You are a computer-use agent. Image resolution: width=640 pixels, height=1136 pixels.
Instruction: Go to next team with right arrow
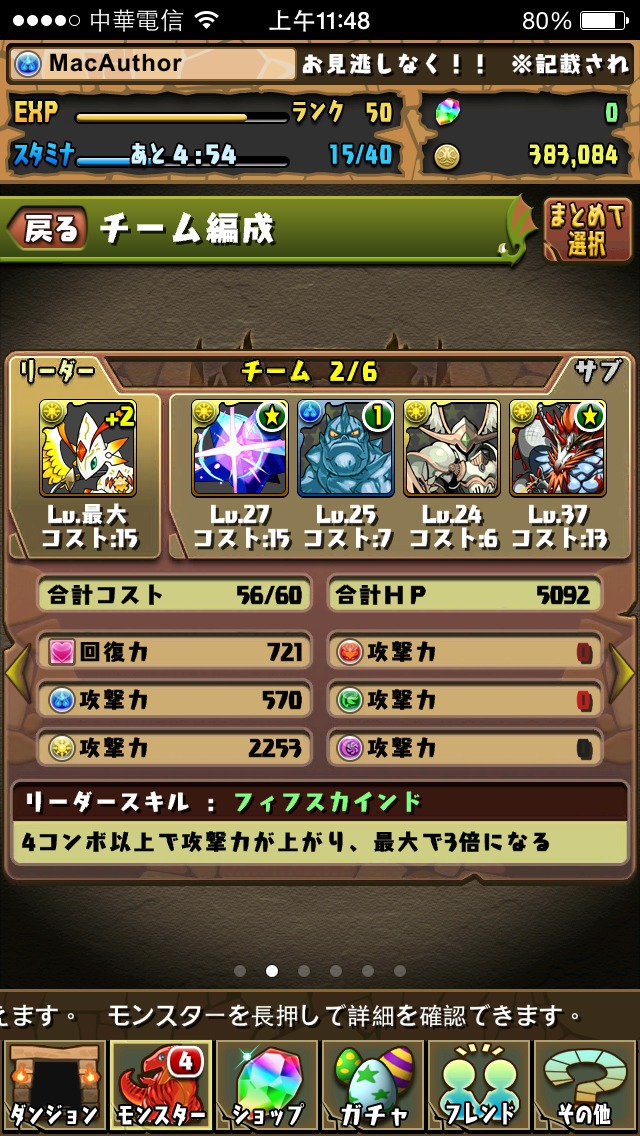click(622, 674)
